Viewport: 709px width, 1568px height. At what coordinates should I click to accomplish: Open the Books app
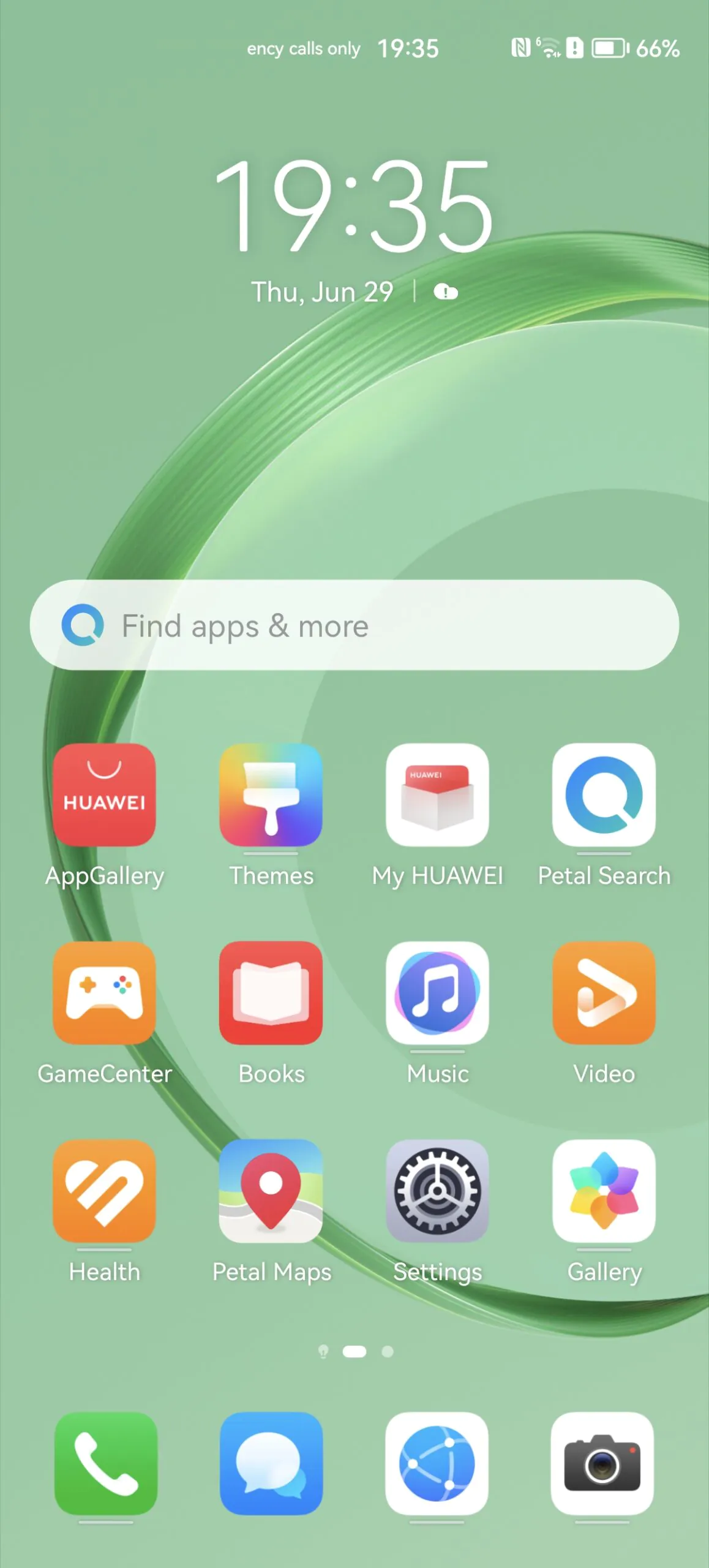(x=271, y=993)
